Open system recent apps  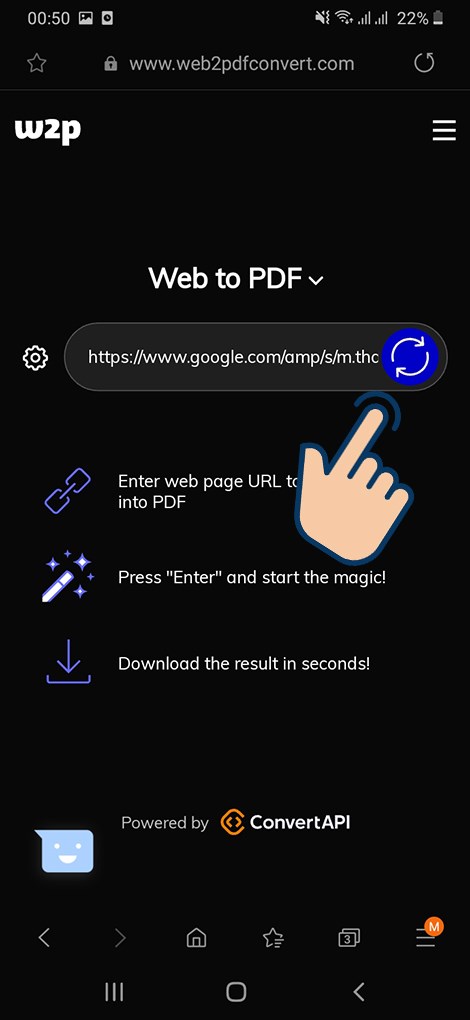[114, 991]
